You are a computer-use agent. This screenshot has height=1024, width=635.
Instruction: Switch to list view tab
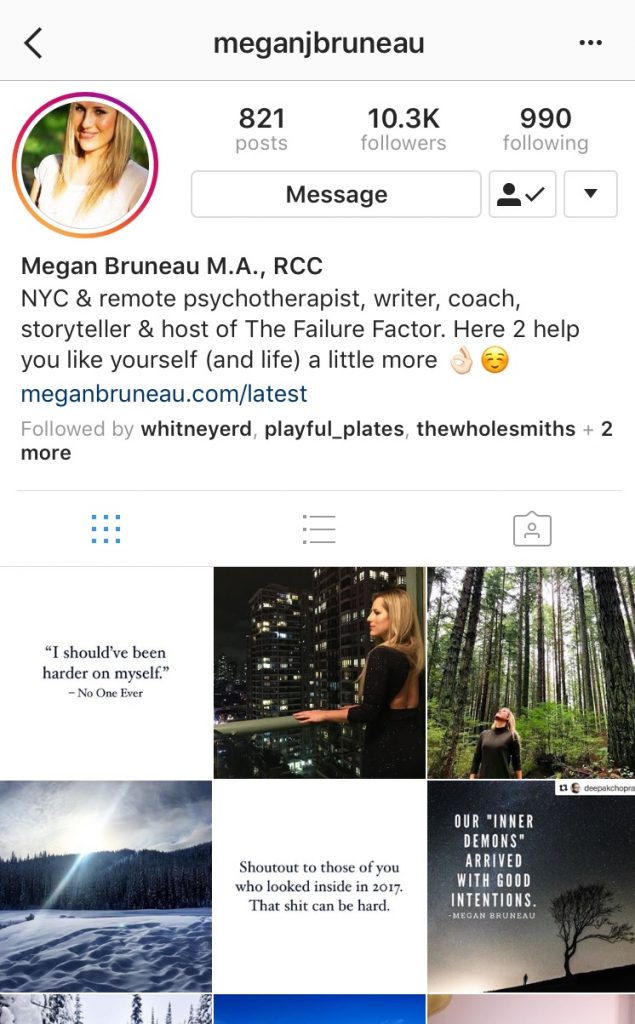[x=319, y=529]
